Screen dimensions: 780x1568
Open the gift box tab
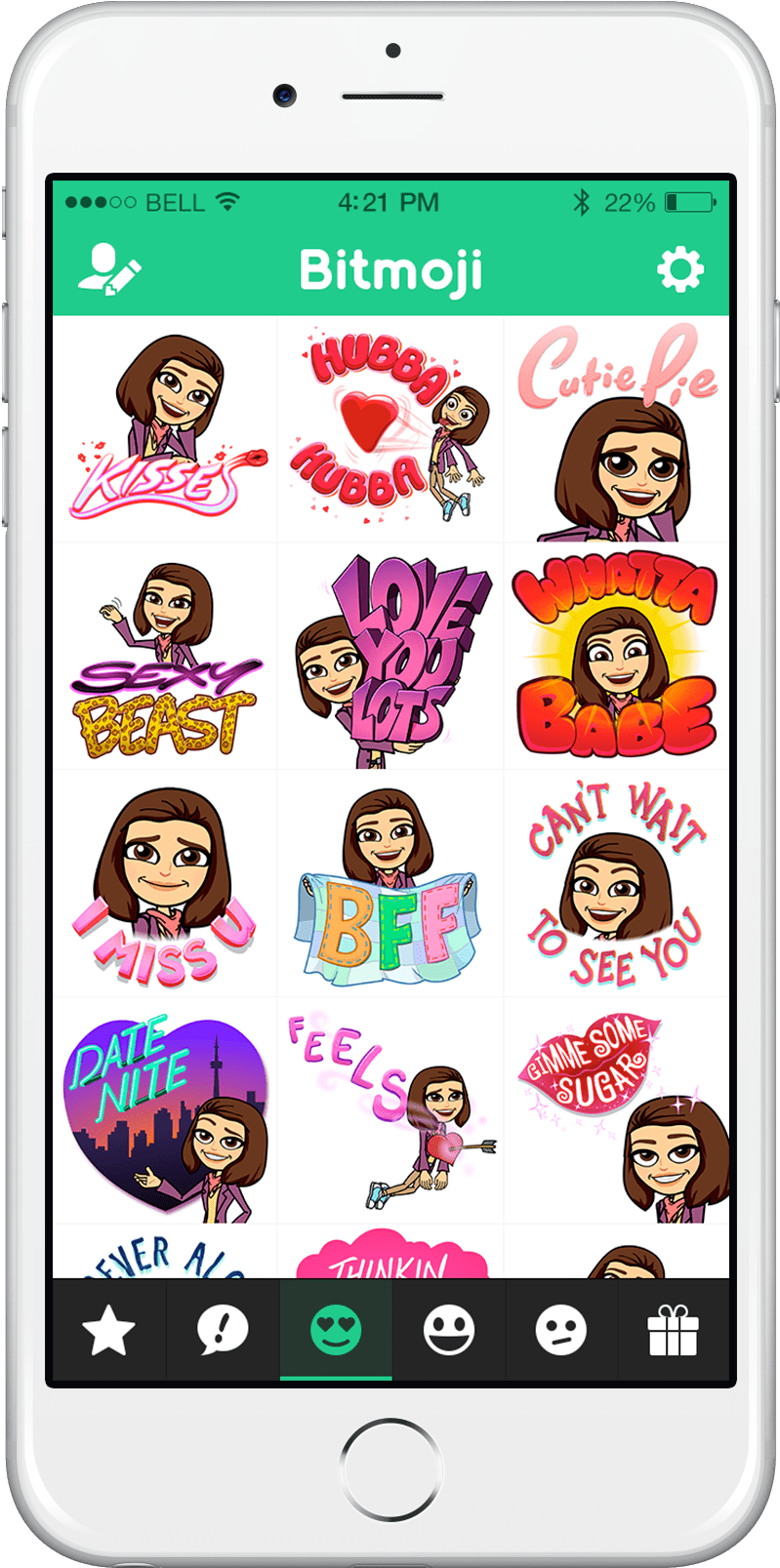point(674,1331)
